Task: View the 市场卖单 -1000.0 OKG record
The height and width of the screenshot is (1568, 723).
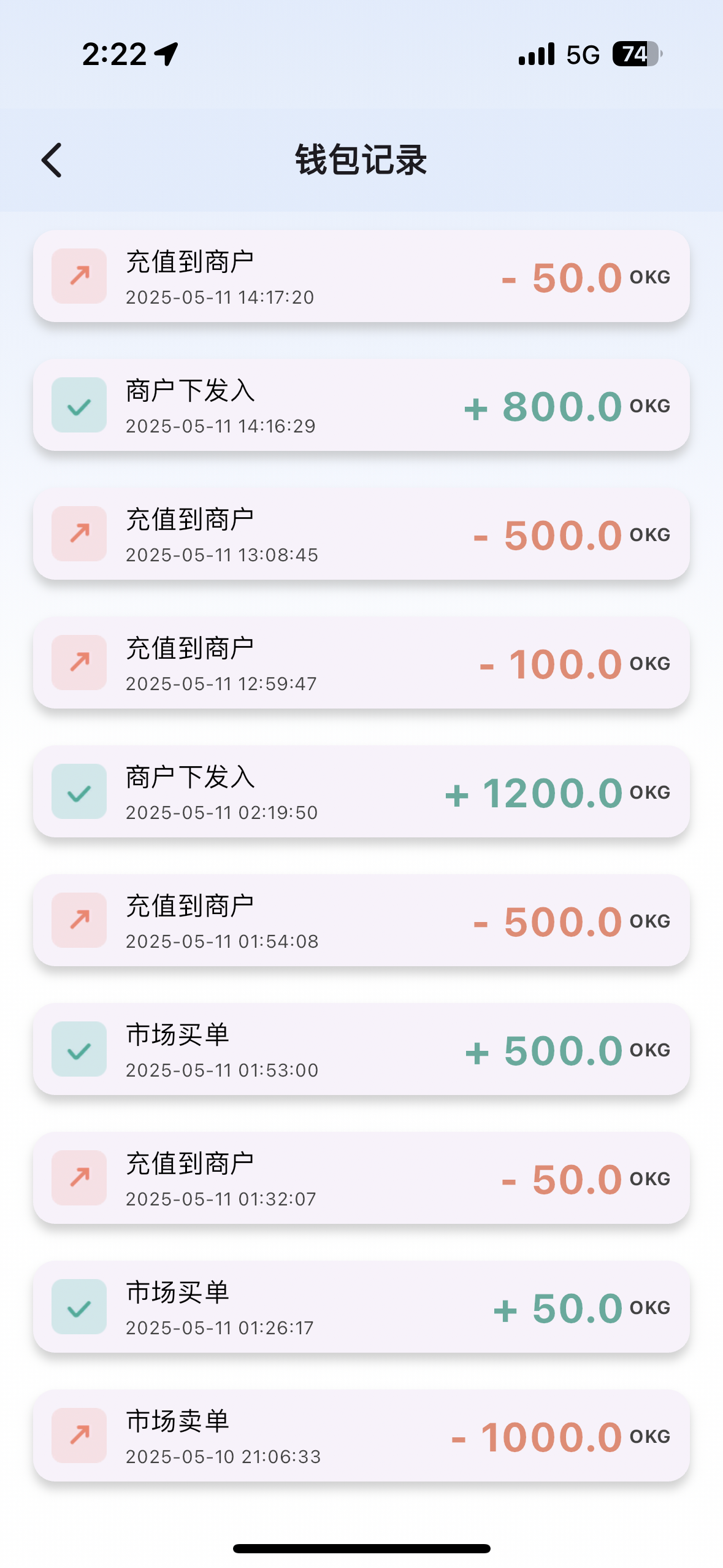Action: 361,1436
